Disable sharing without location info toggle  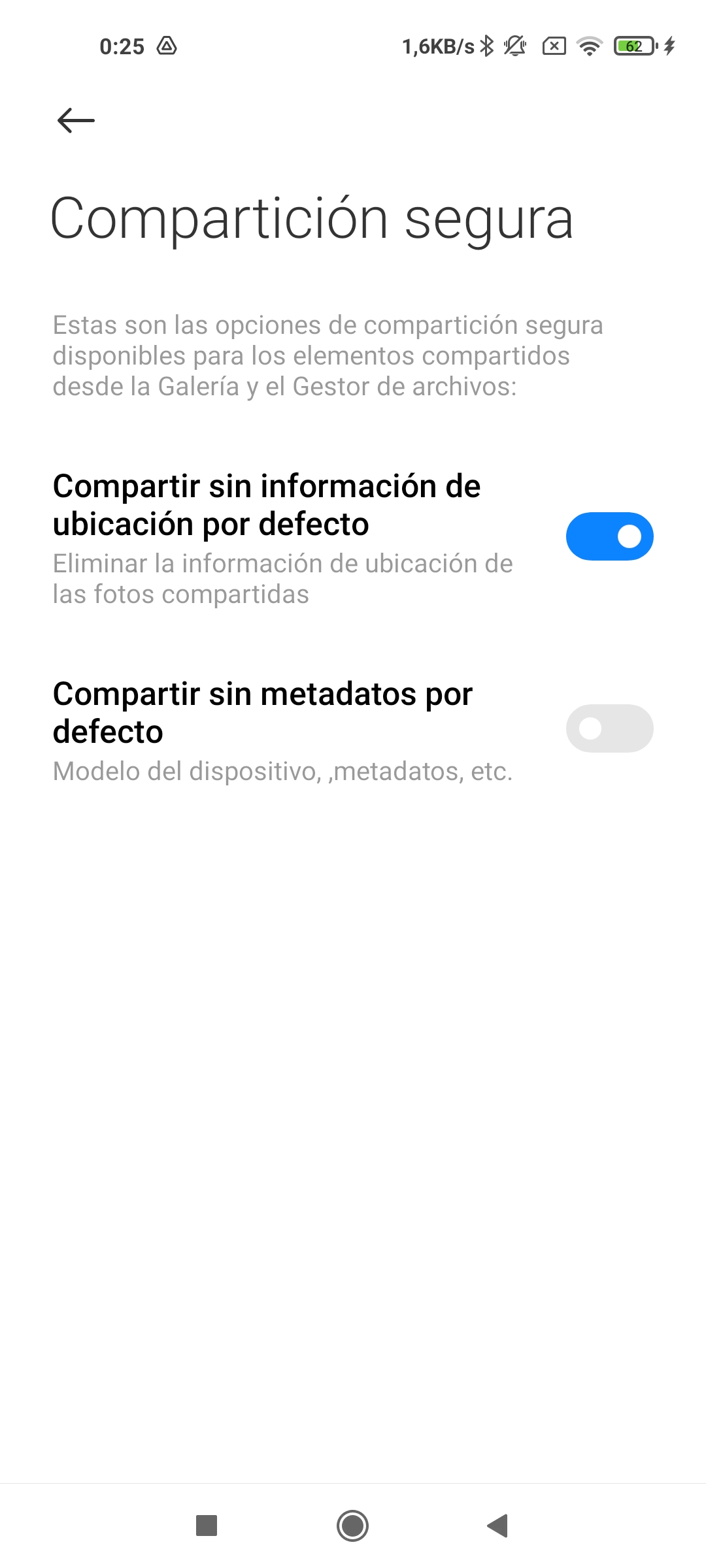point(609,536)
